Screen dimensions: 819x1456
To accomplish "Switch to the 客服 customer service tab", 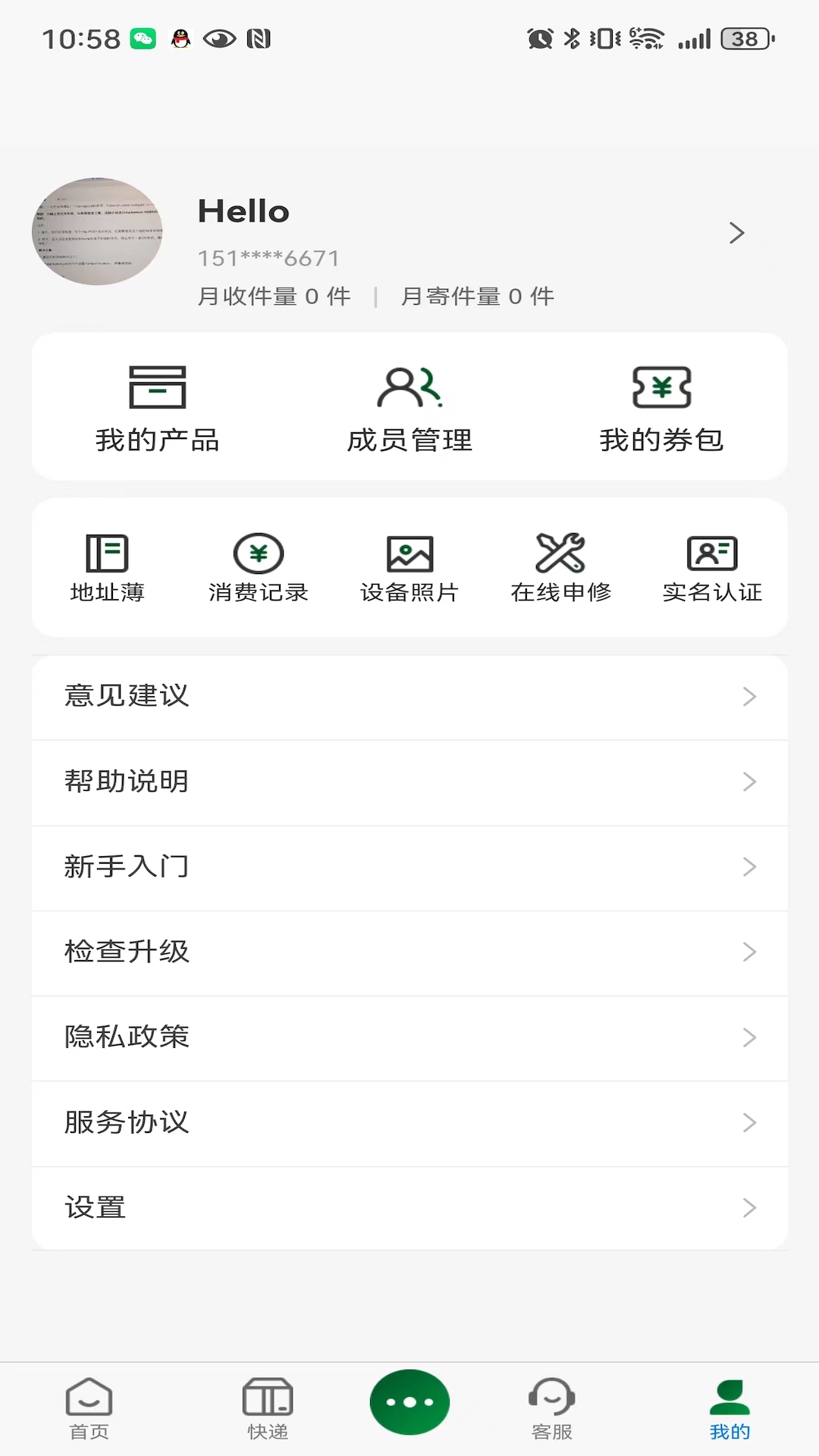I will (x=551, y=1408).
